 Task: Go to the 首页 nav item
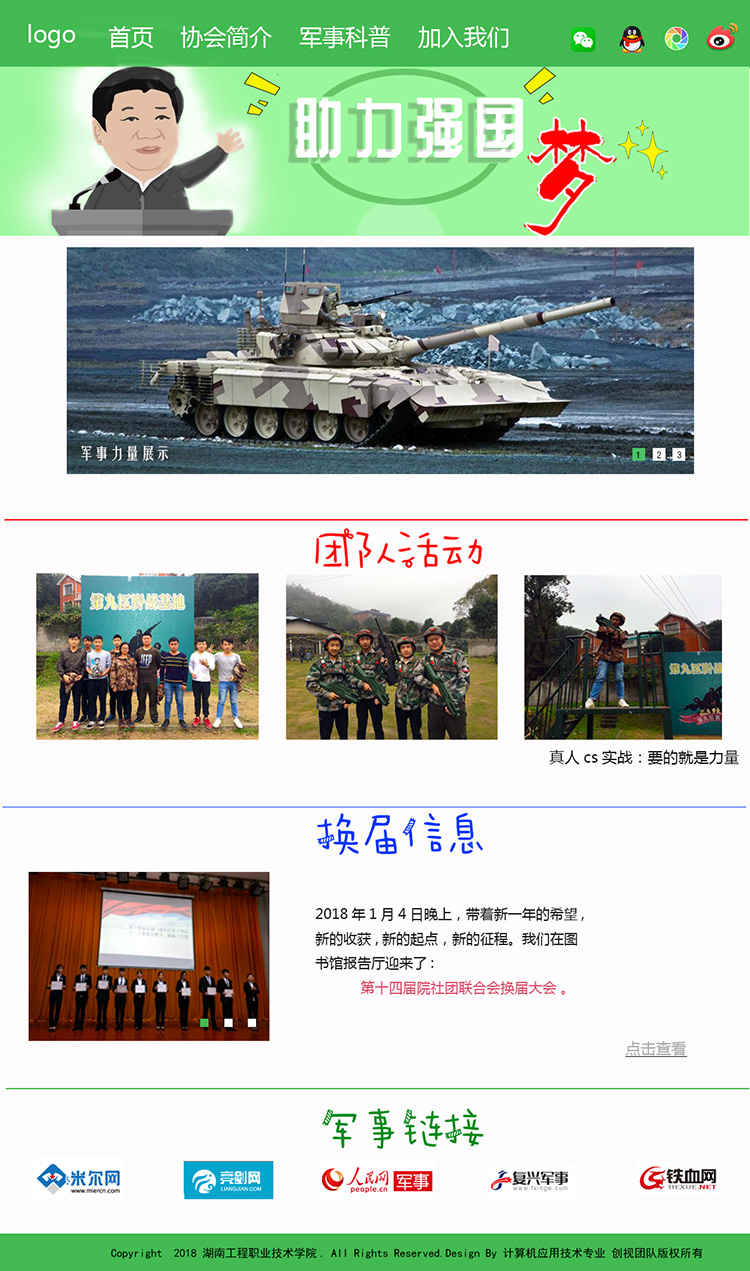131,38
